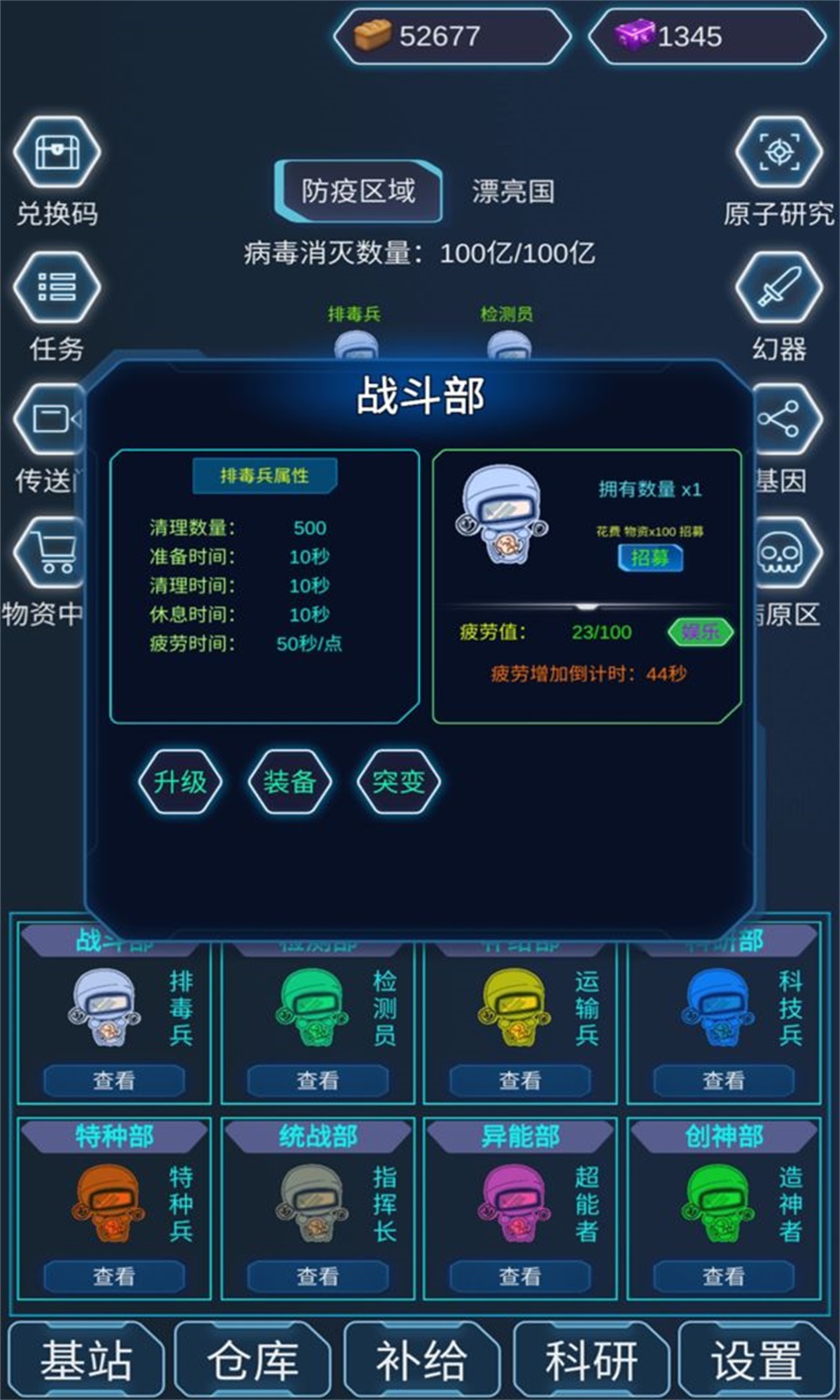This screenshot has width=840, height=1400.
Task: Click the 招募 recruit button
Action: 649,558
